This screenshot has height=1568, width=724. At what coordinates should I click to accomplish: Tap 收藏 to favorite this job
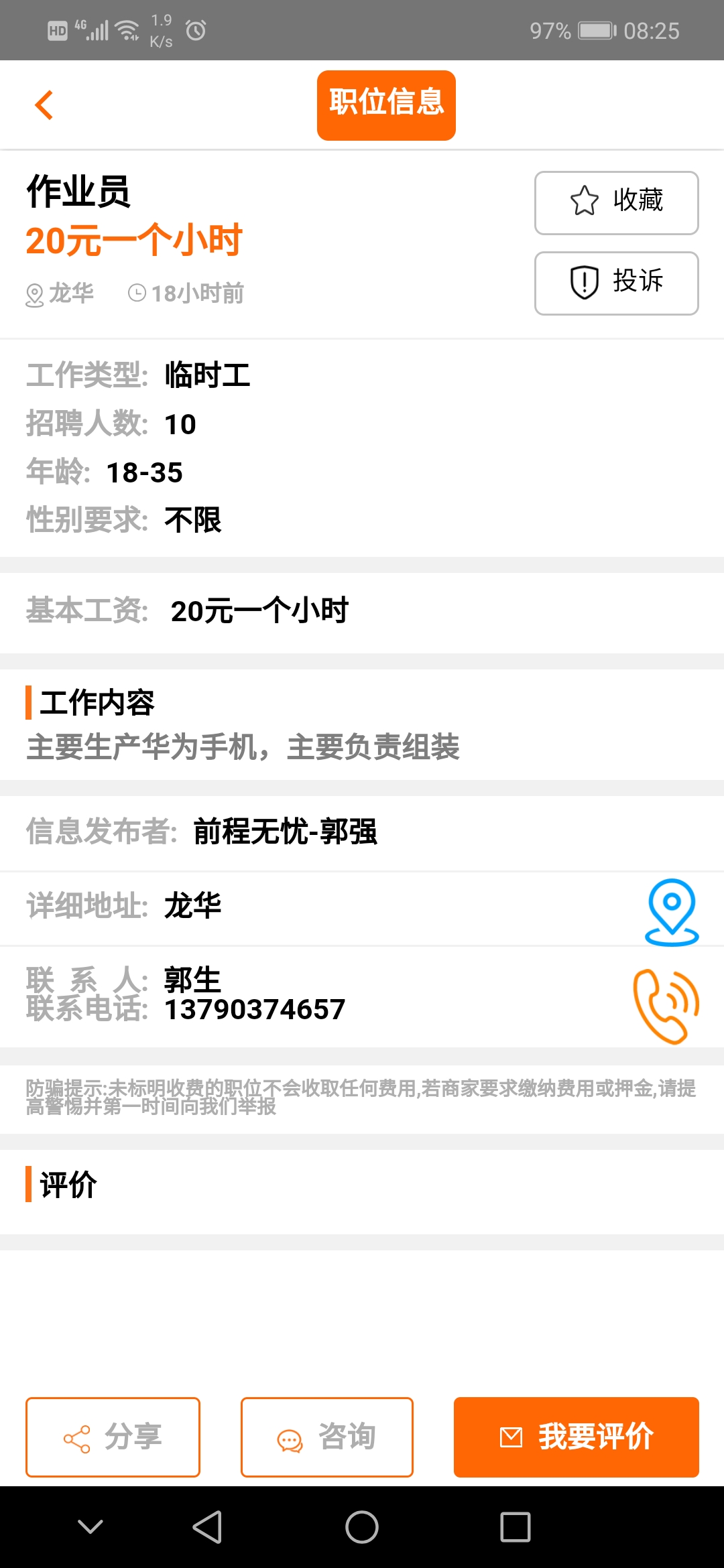pyautogui.click(x=616, y=202)
